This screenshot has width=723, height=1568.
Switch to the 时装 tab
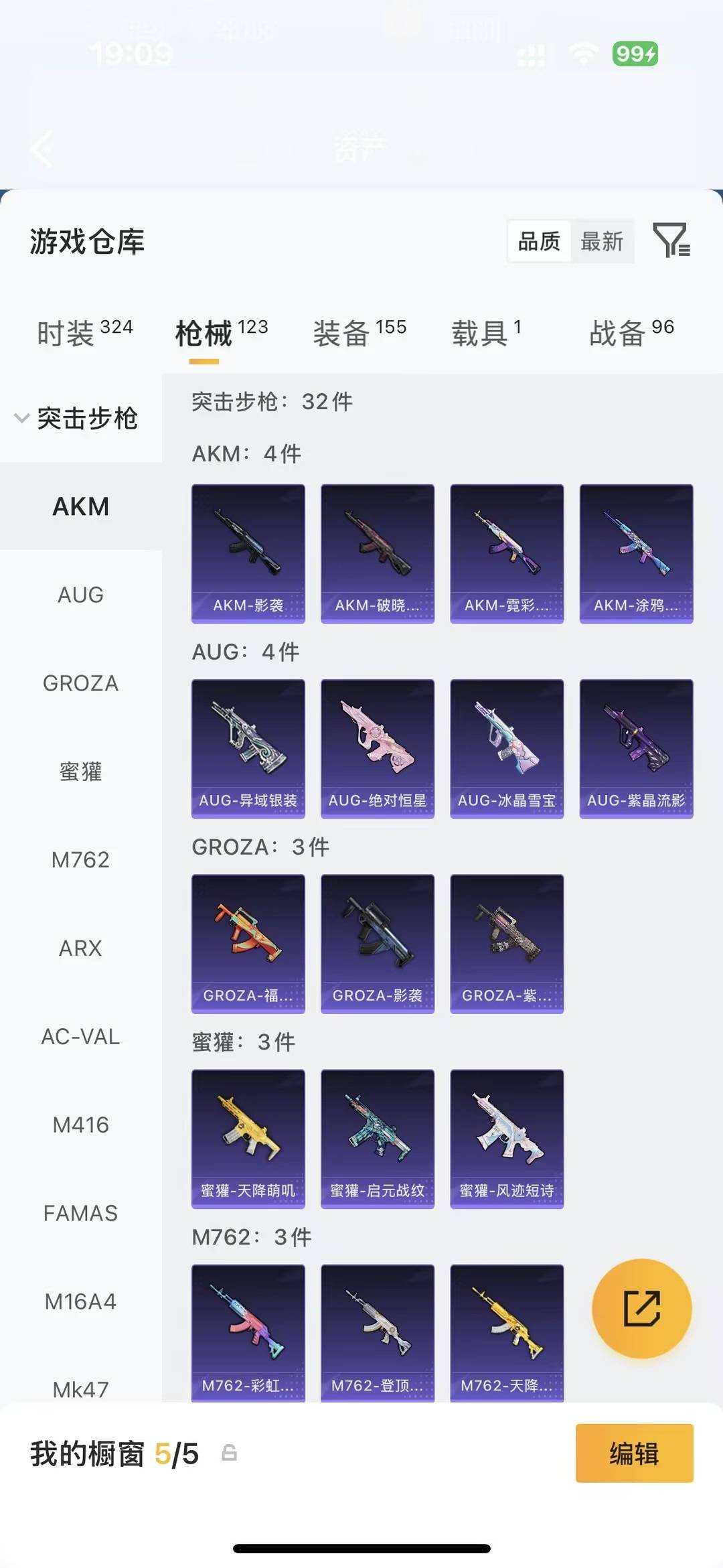[x=85, y=333]
